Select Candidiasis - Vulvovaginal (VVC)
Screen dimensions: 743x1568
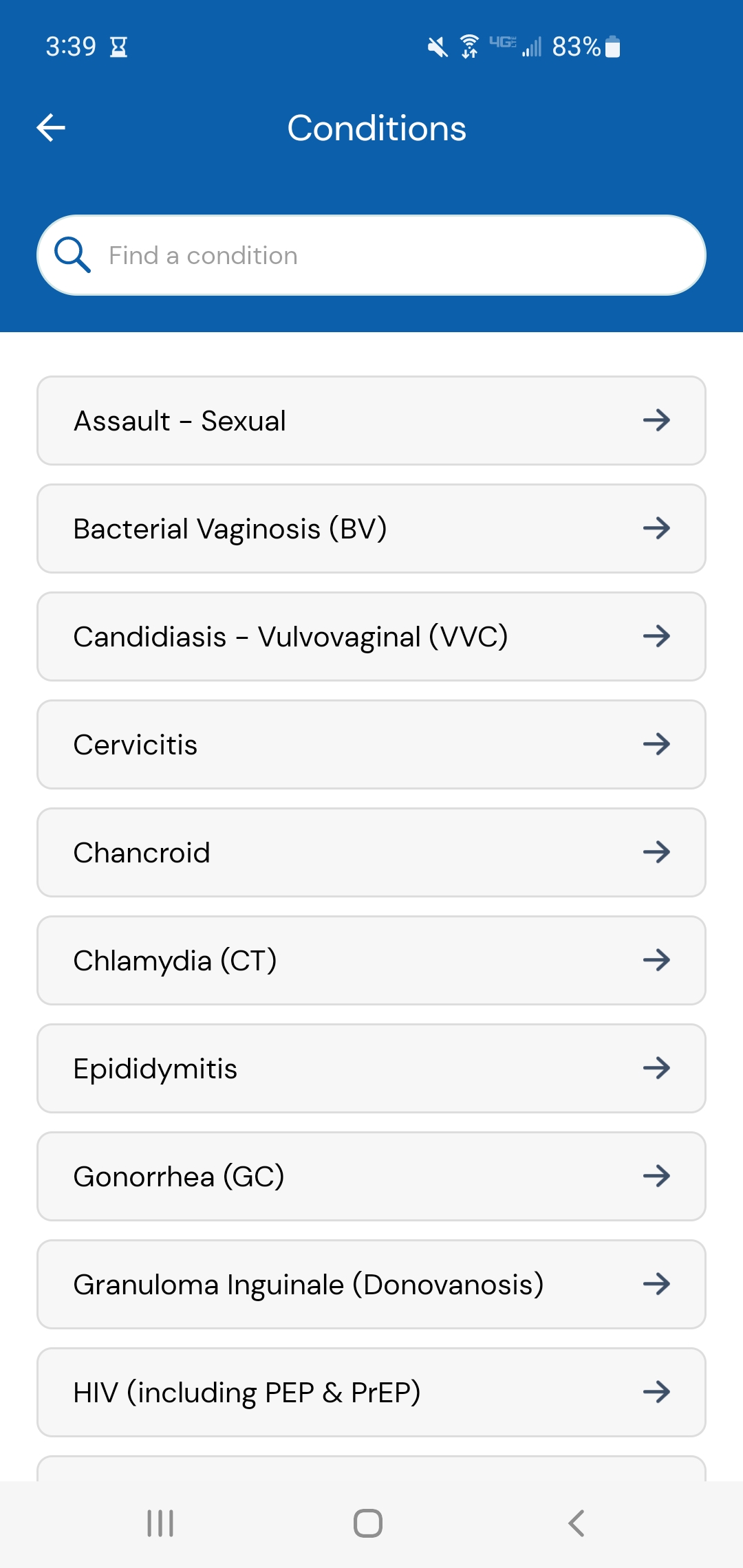pos(371,636)
